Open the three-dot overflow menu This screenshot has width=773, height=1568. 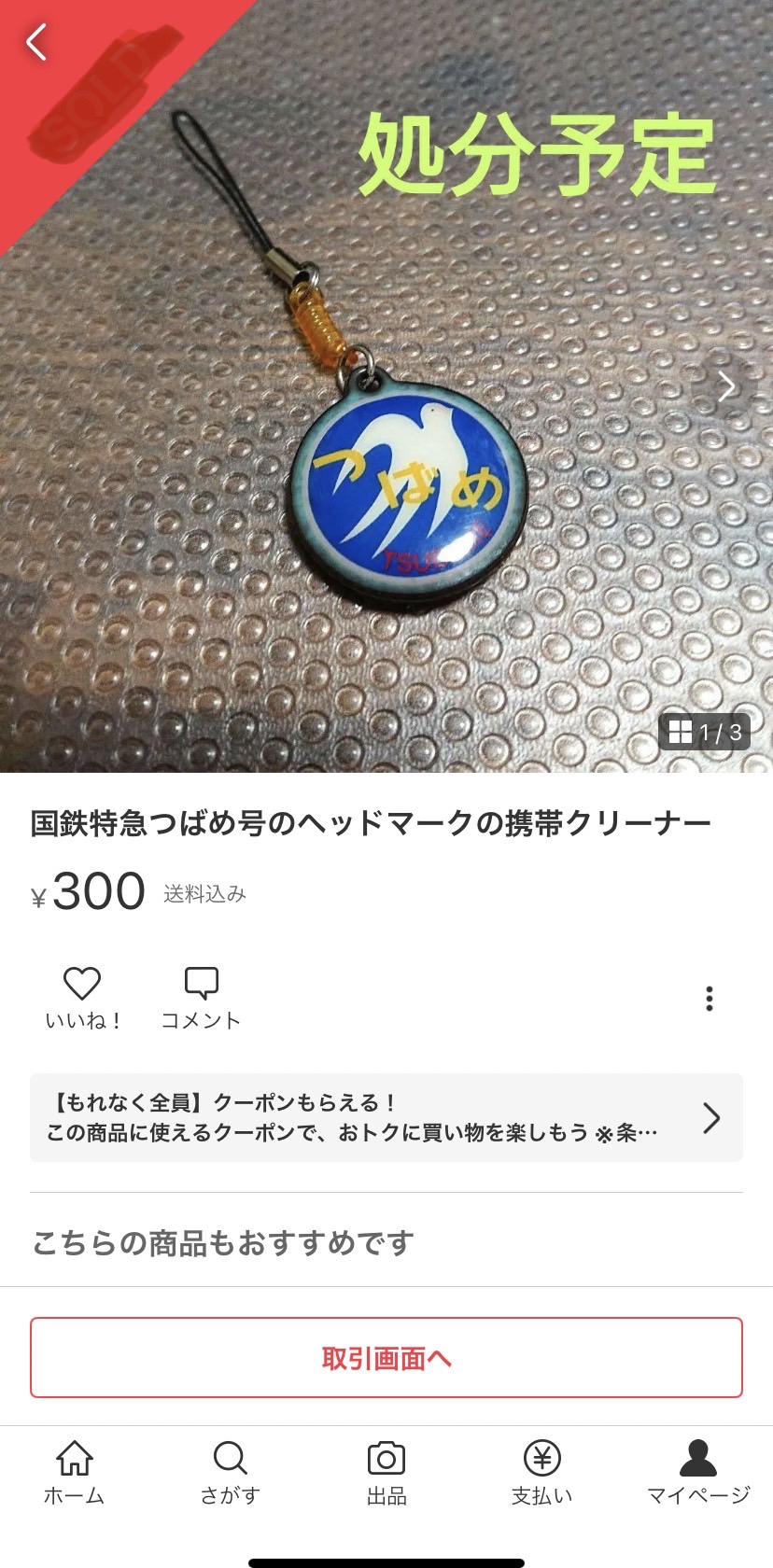click(710, 998)
